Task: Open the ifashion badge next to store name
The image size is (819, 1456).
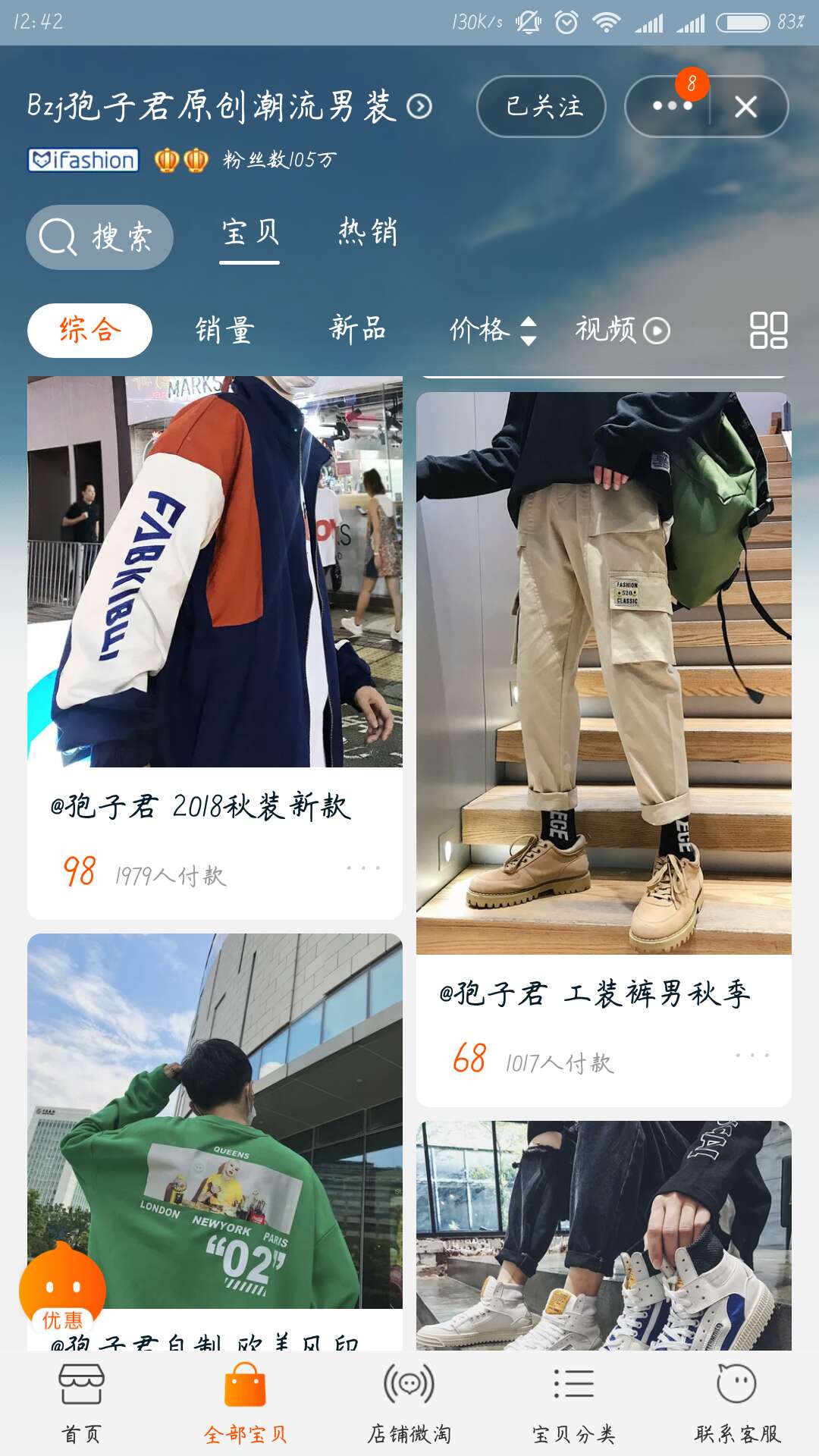Action: pyautogui.click(x=82, y=159)
